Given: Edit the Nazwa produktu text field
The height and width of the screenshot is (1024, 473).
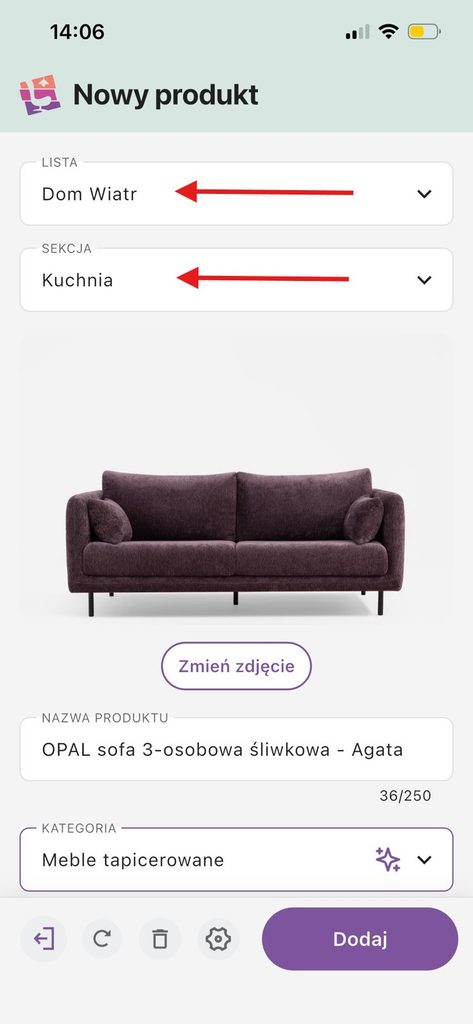Looking at the screenshot, I should (x=236, y=749).
